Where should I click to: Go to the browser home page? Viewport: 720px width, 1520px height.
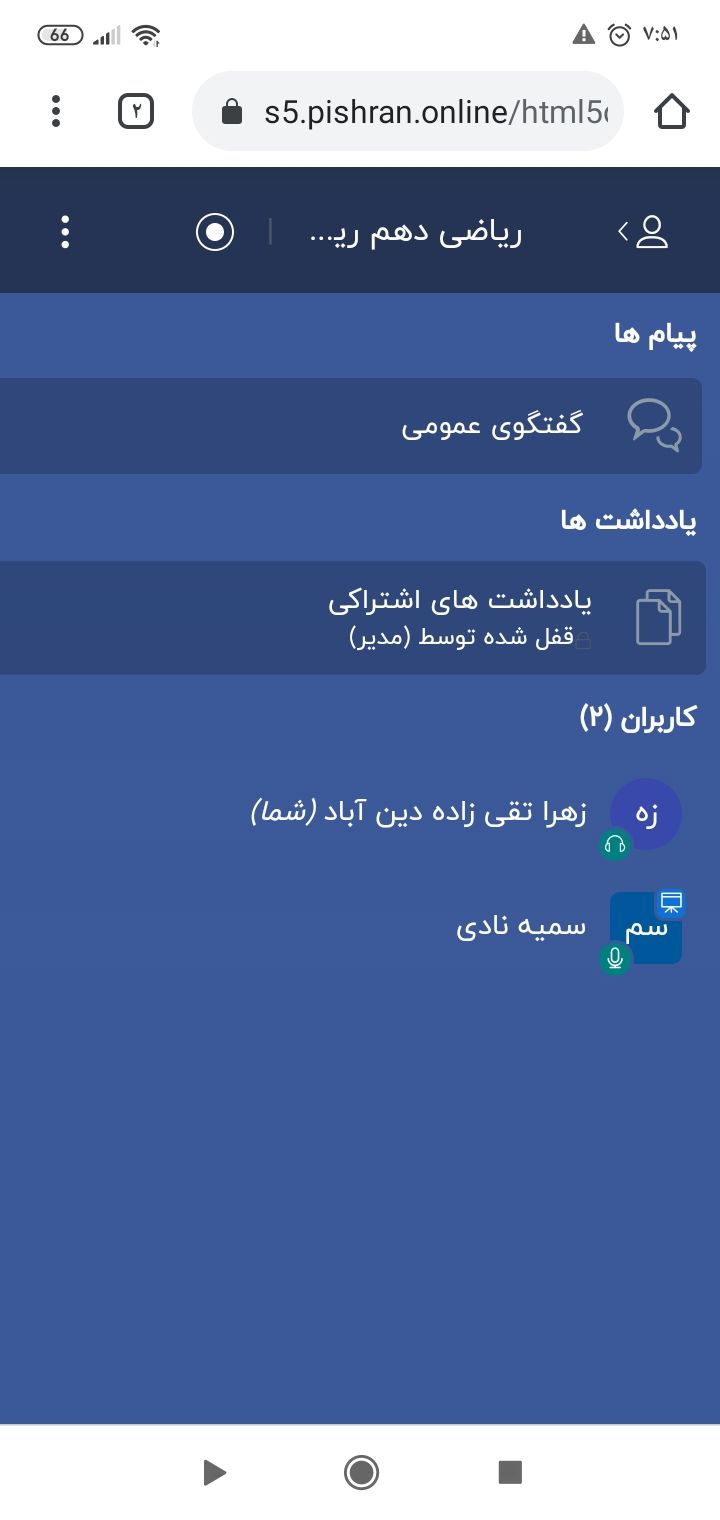pyautogui.click(x=672, y=112)
